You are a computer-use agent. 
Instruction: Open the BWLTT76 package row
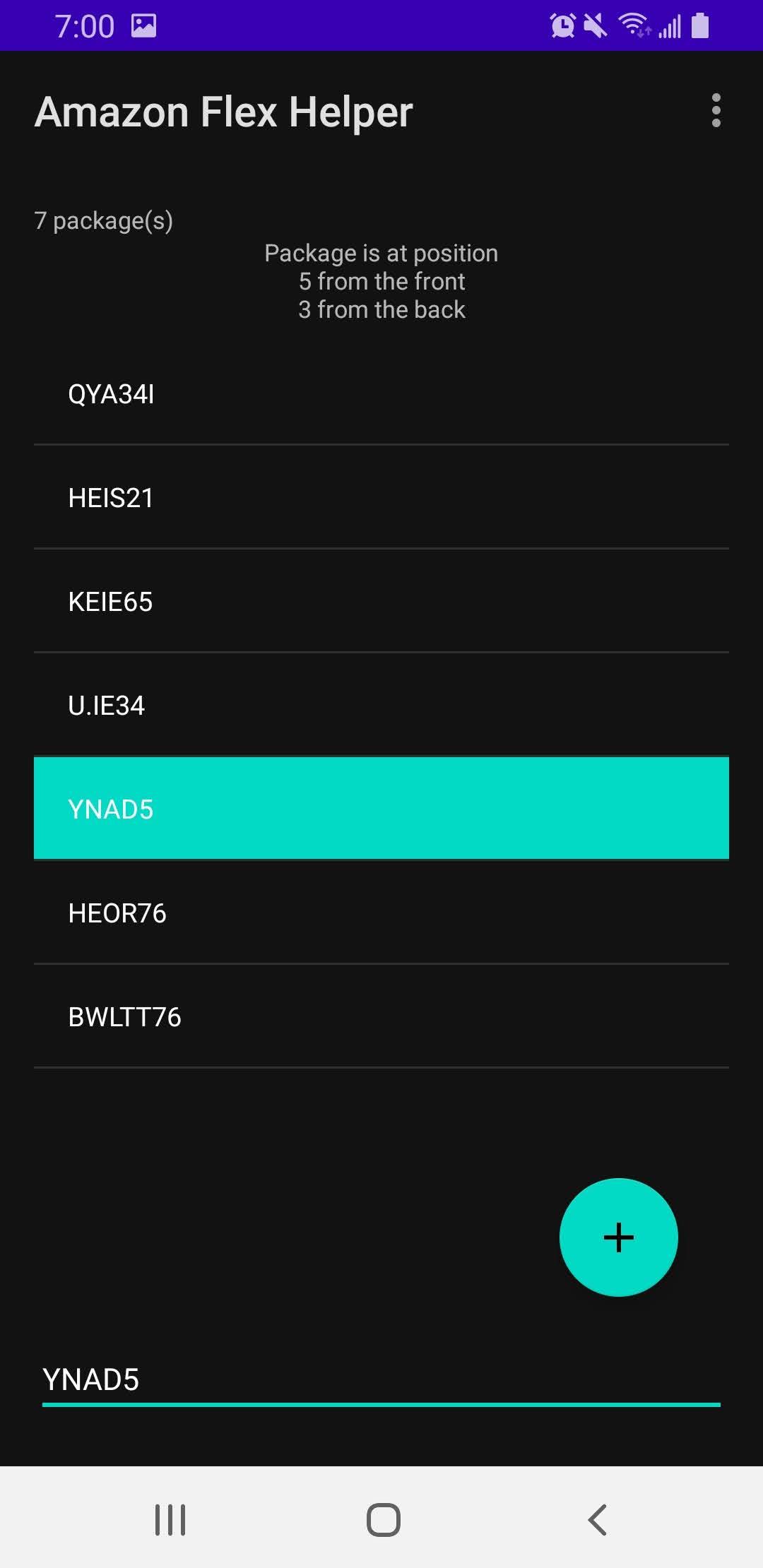point(381,1017)
